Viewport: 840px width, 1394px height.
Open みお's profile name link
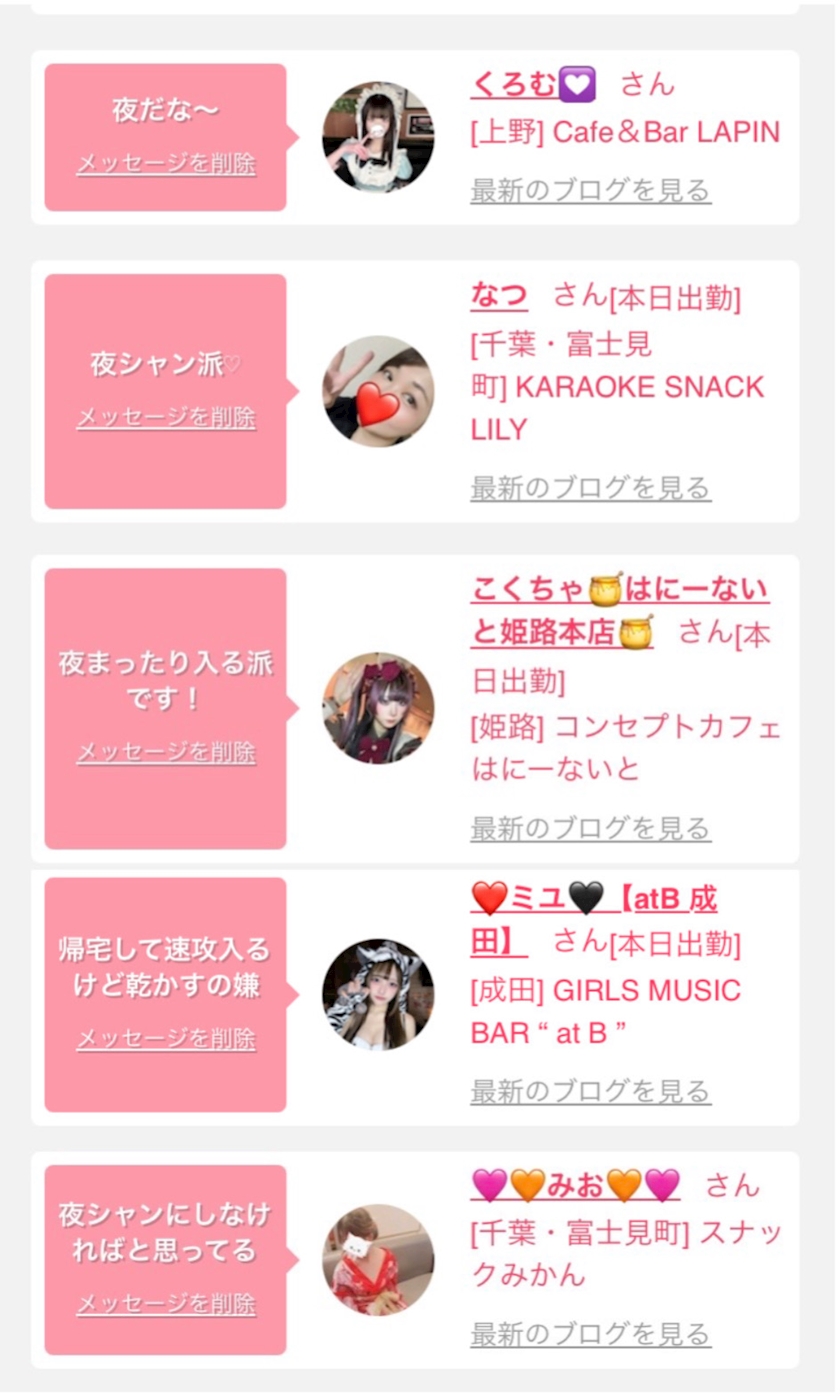[x=576, y=1186]
